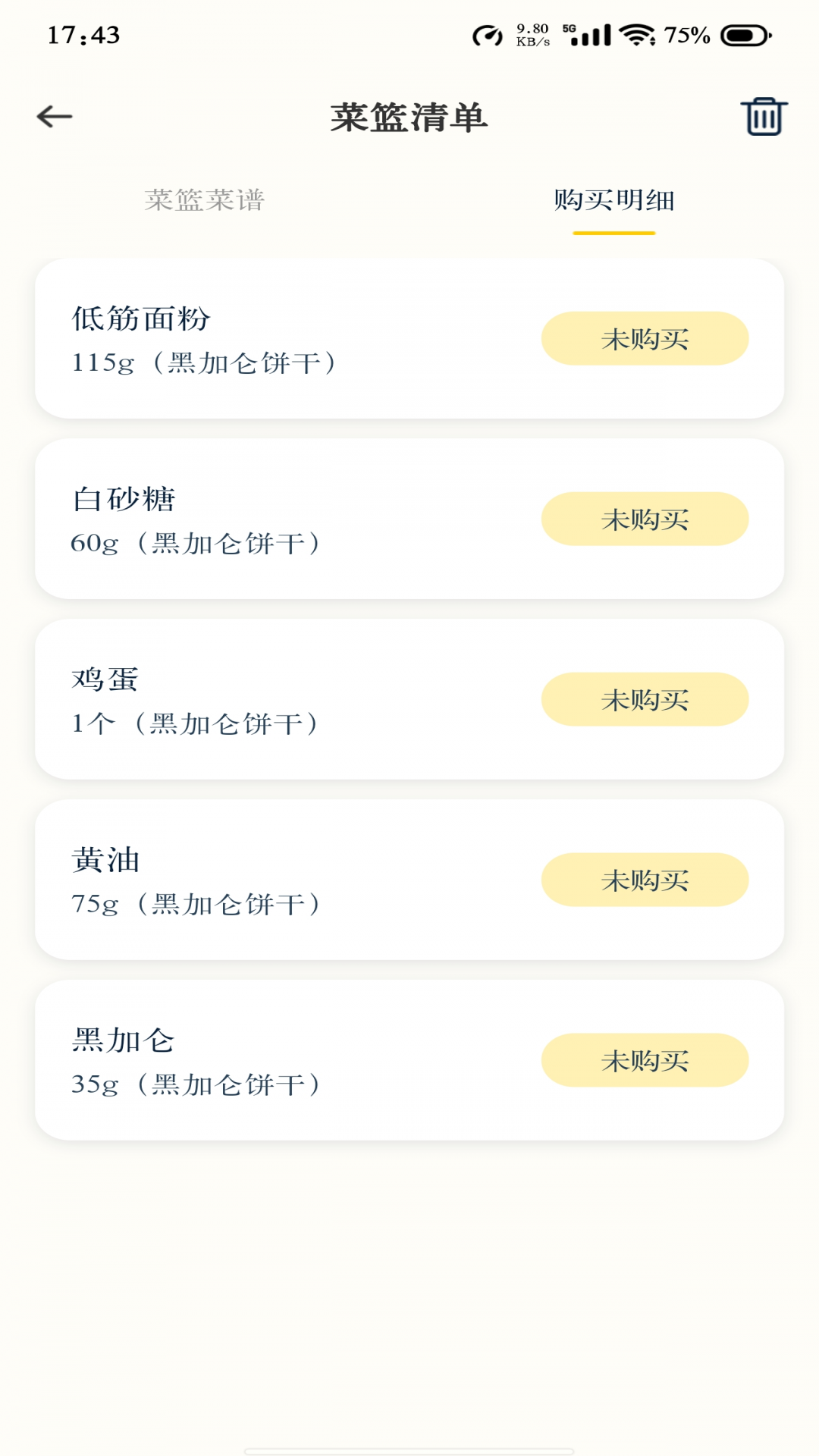Toggle 未购买 status for 低筋面粉

click(x=645, y=338)
